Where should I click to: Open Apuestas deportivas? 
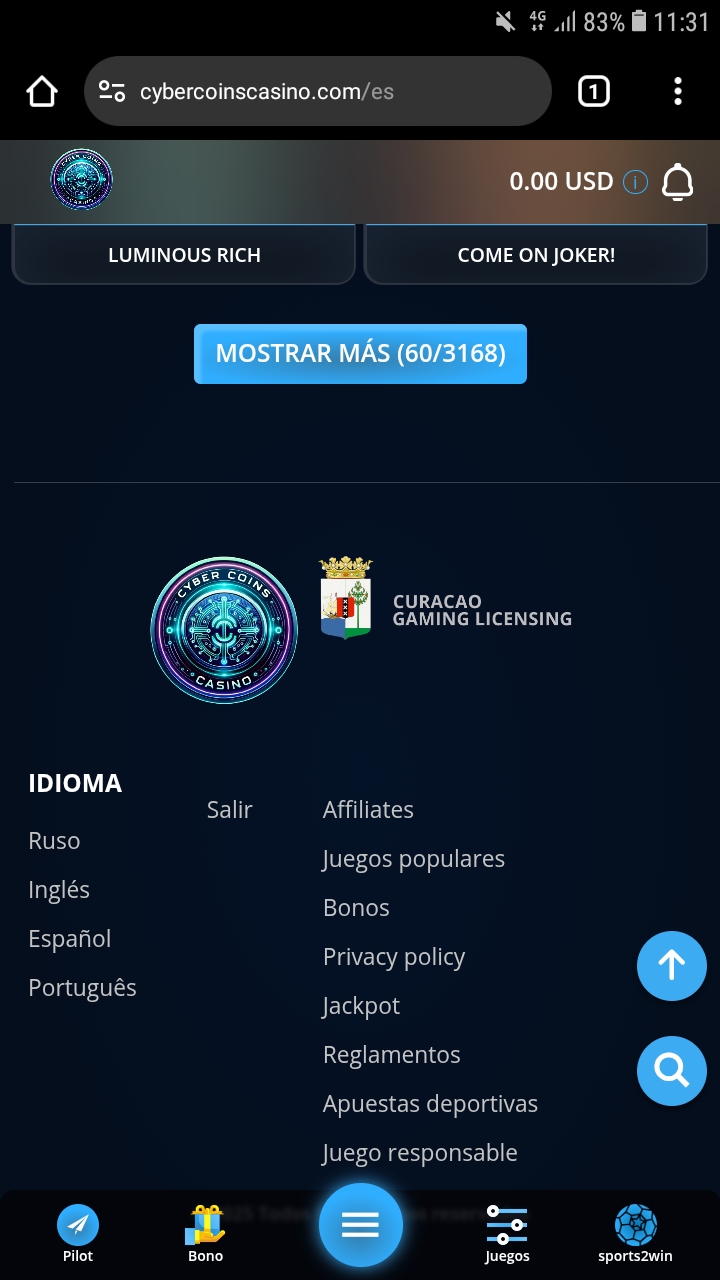click(x=430, y=1104)
